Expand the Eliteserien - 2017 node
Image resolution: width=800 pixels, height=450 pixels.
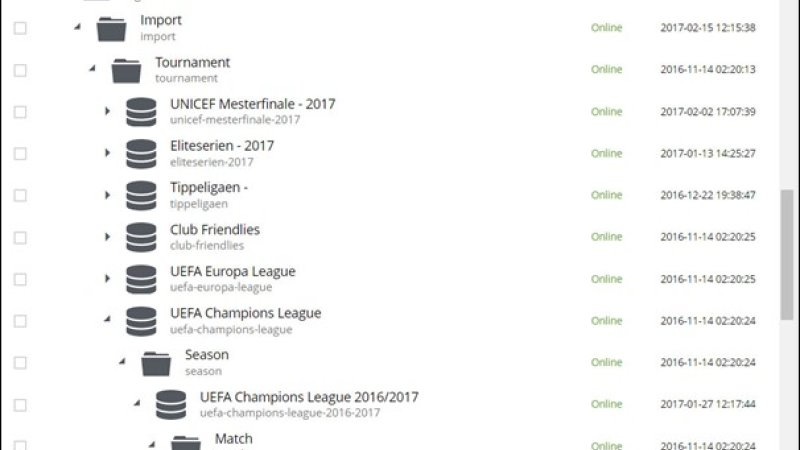[x=107, y=153]
